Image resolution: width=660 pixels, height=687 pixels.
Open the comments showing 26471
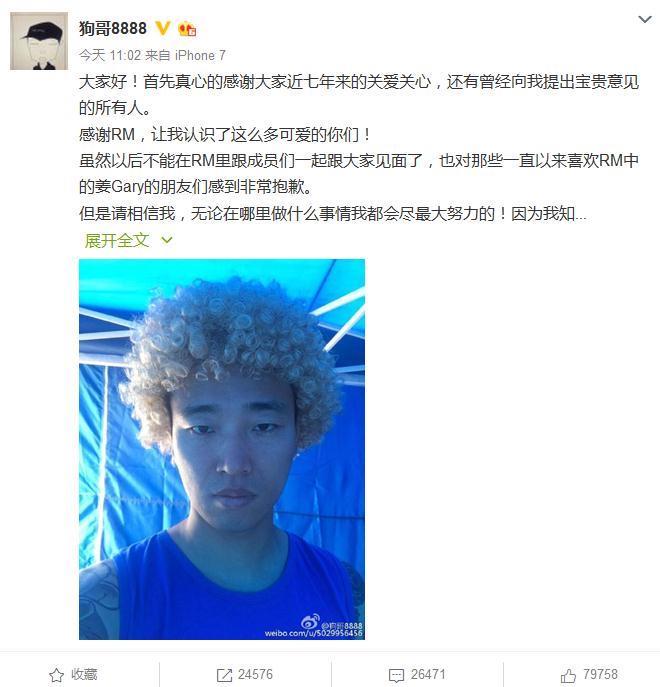pyautogui.click(x=417, y=675)
